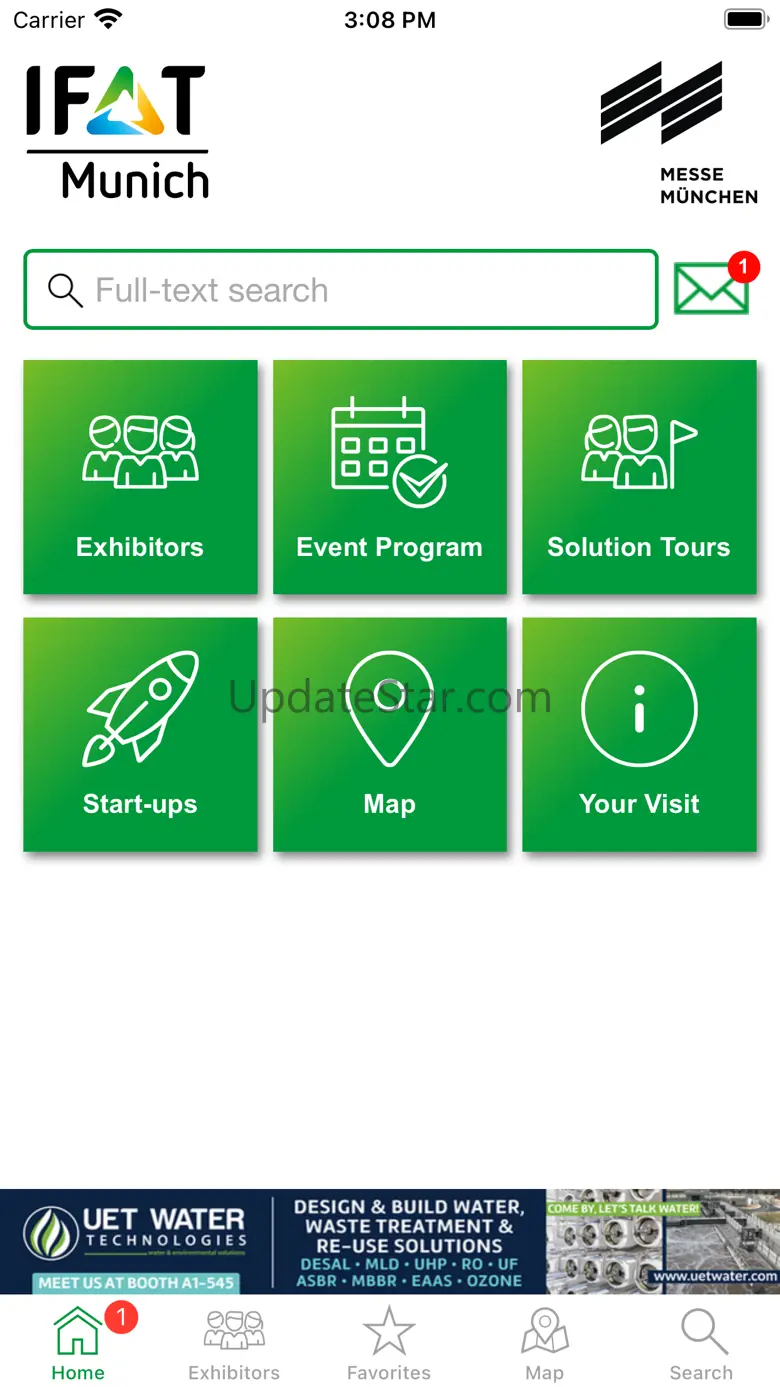
Task: Switch to the Map tab in bottom bar
Action: [545, 1343]
